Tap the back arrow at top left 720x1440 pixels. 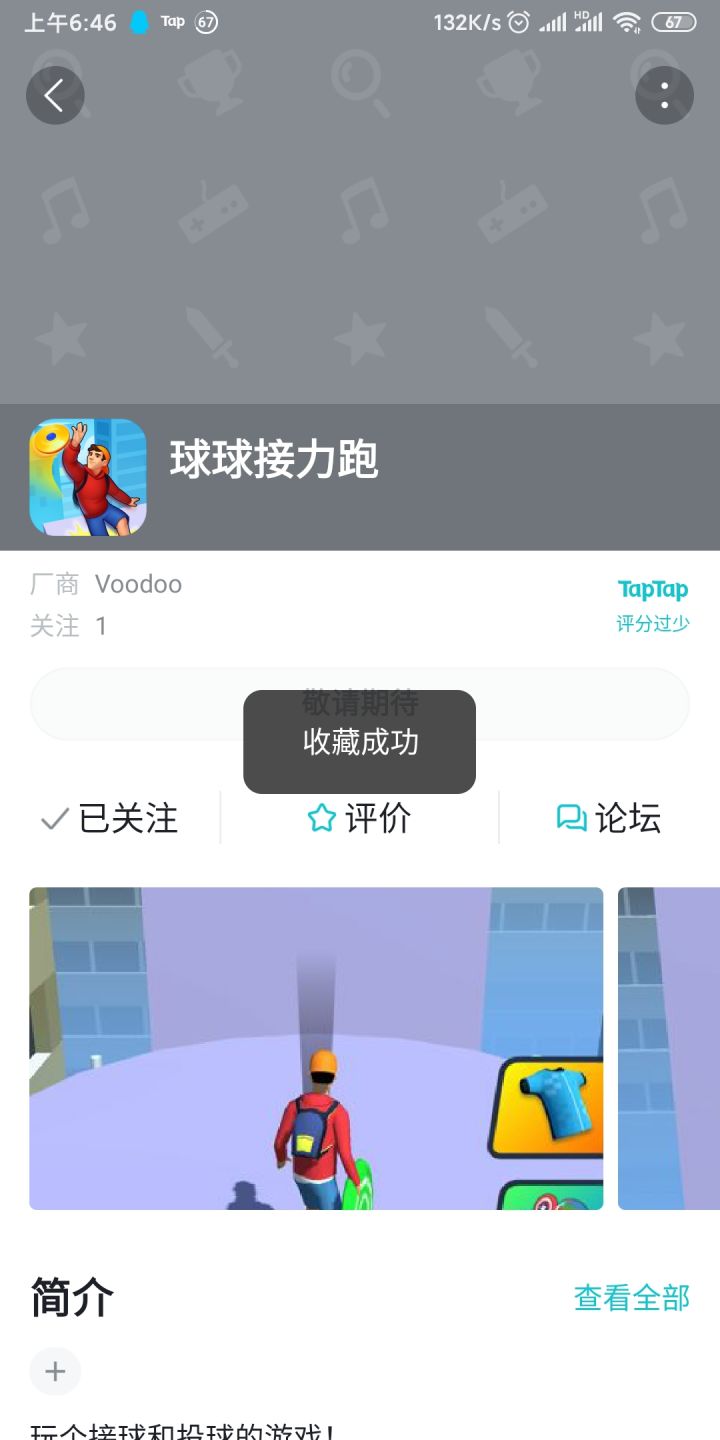(55, 95)
